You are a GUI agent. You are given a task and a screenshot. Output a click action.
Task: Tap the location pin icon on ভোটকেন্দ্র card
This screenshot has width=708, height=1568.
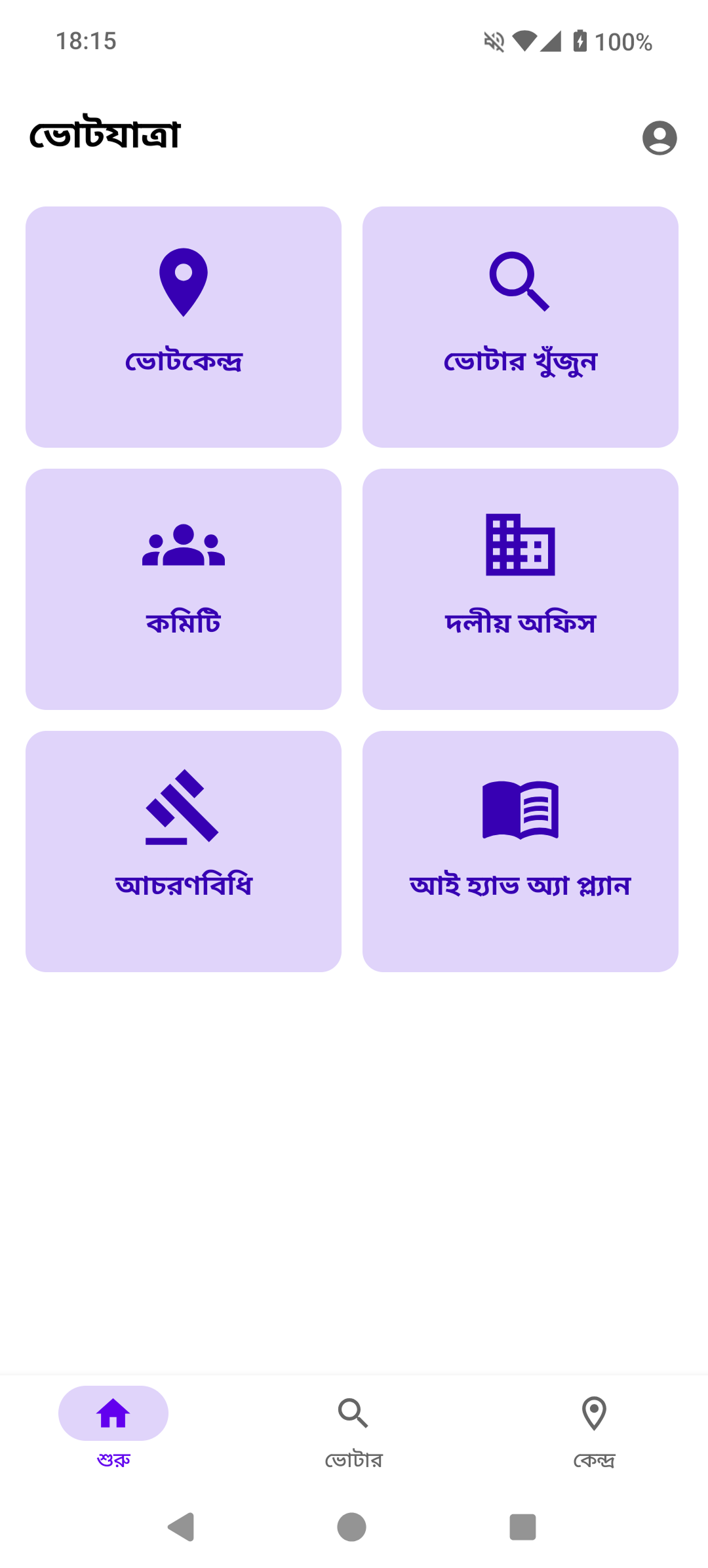182,282
